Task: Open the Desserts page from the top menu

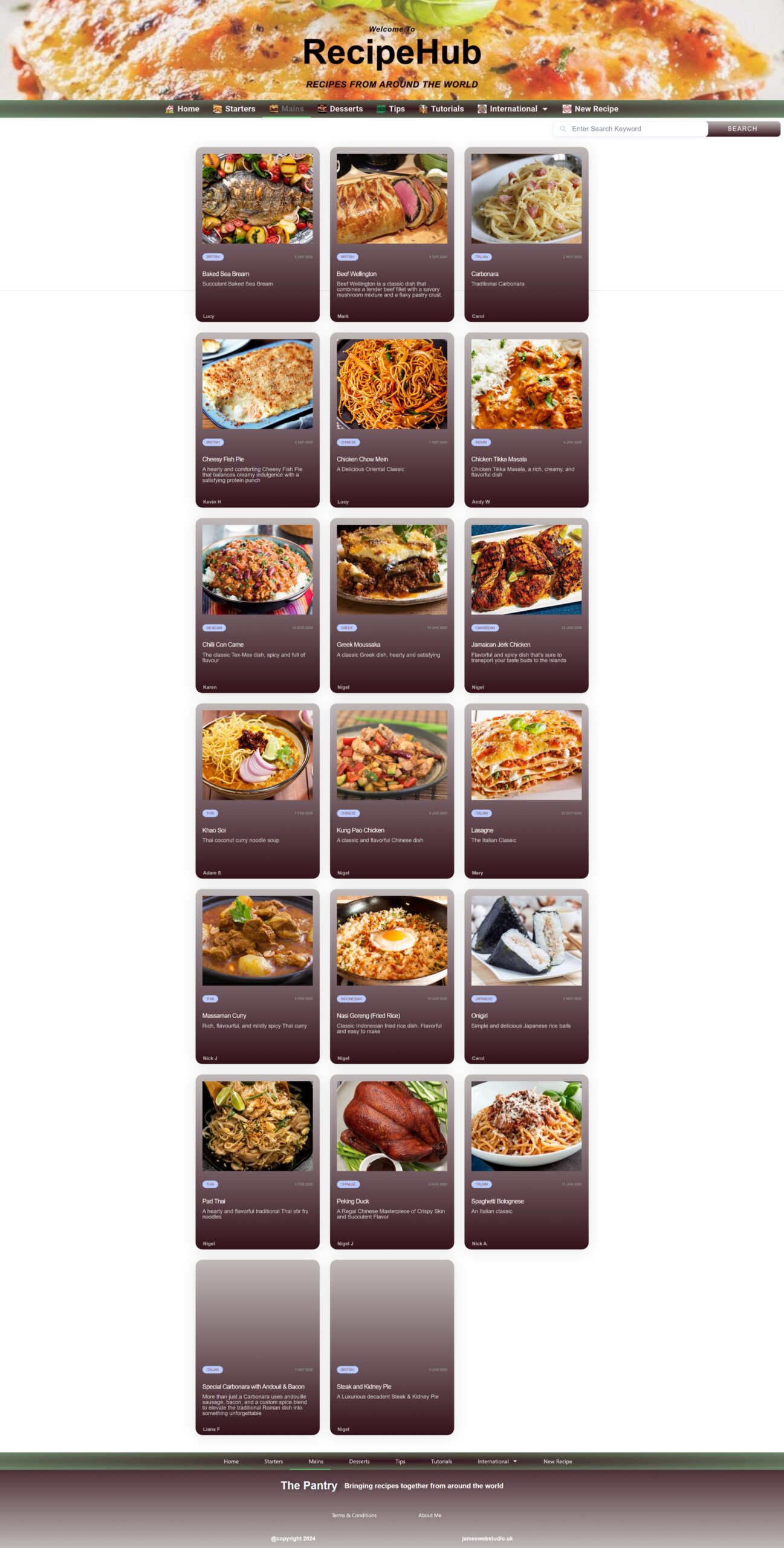Action: tap(340, 109)
